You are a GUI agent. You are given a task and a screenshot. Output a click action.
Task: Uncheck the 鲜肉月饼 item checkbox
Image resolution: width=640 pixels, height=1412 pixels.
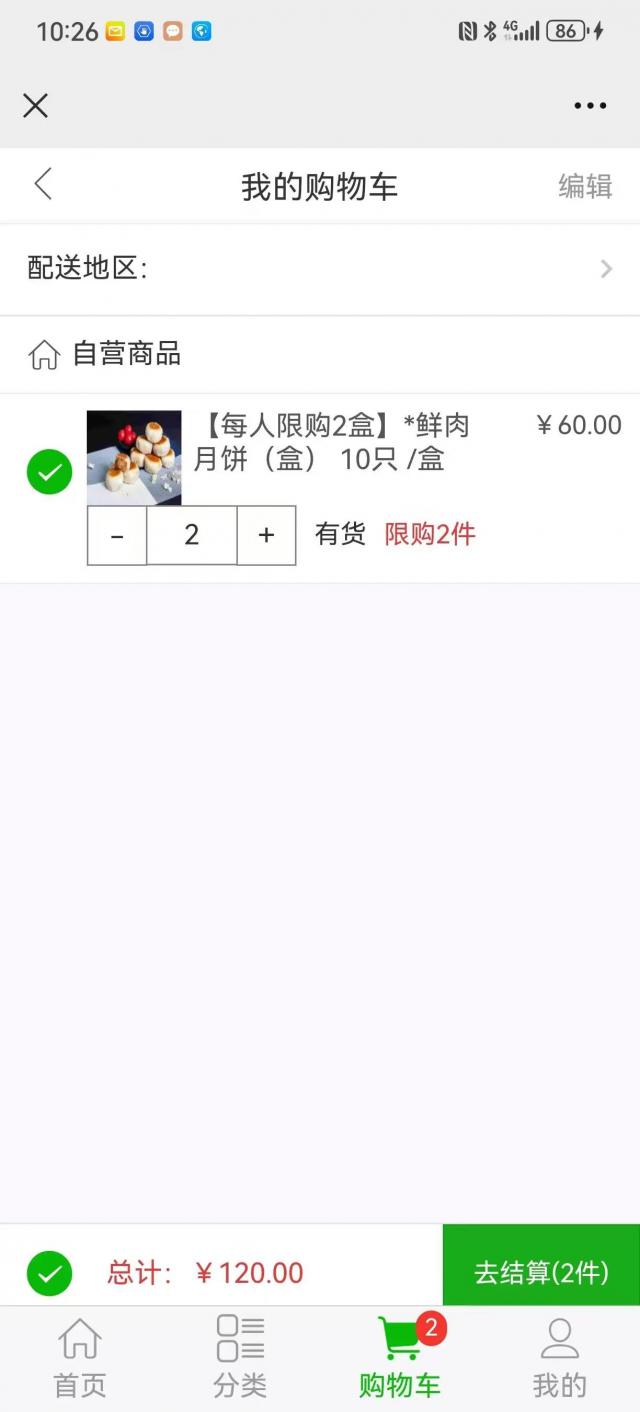point(49,472)
